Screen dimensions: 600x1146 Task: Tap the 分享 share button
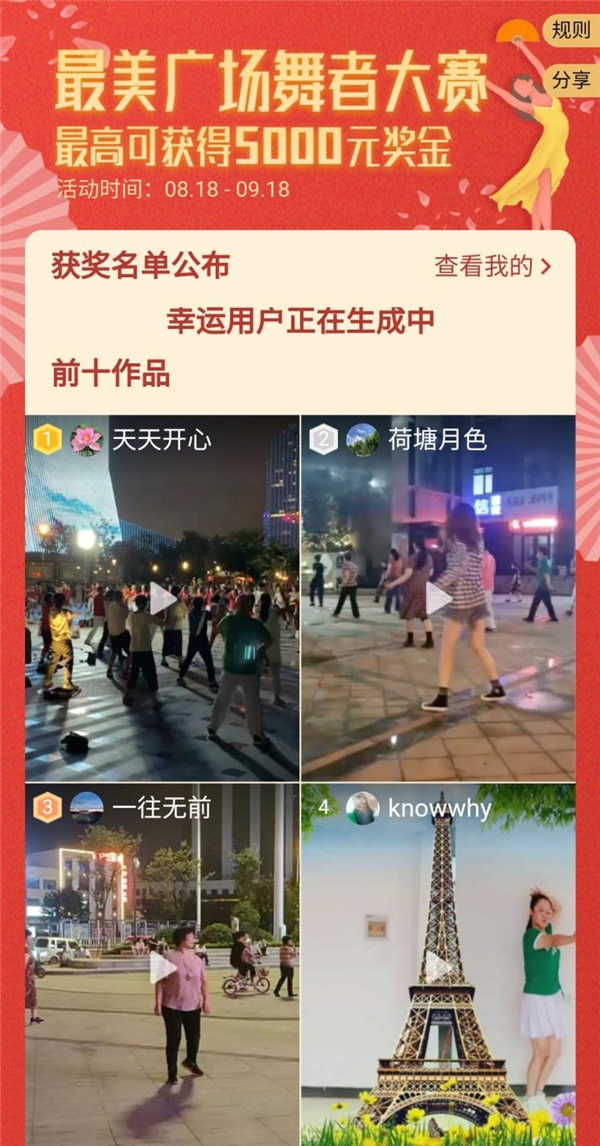tap(571, 81)
